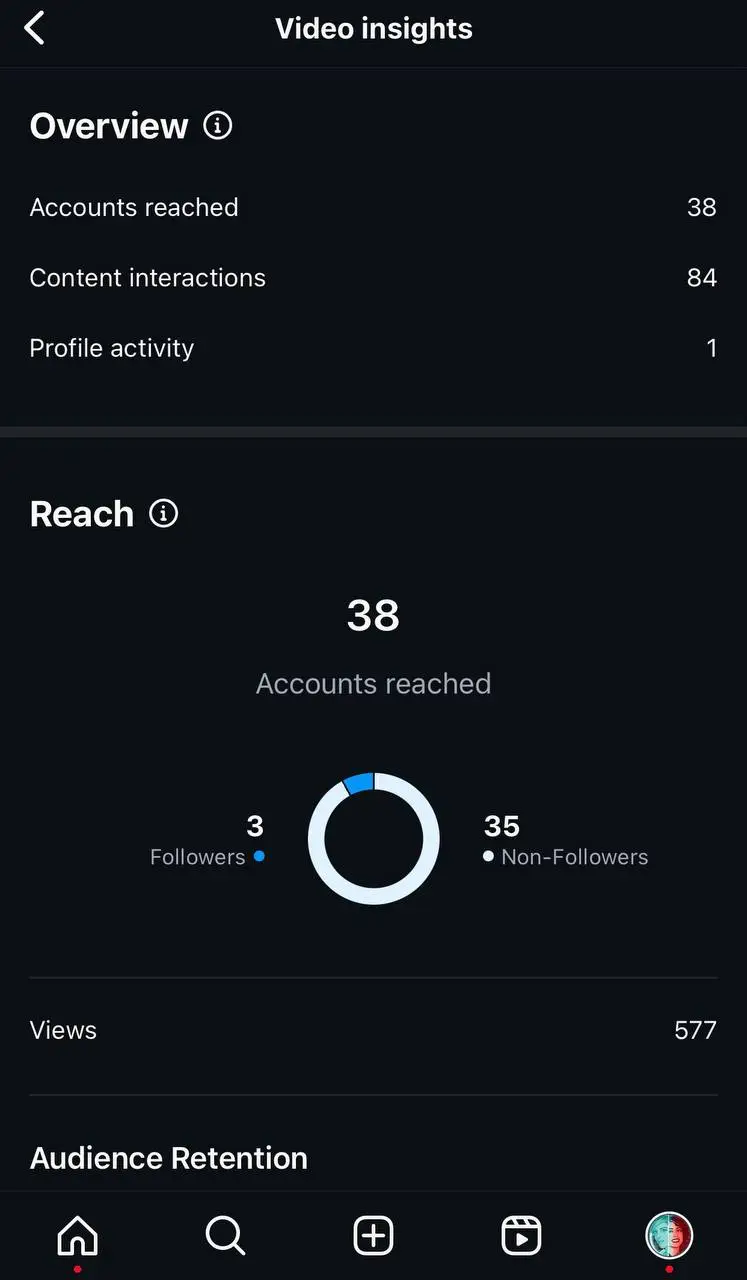Tap the blue Followers legend dot
This screenshot has width=747, height=1280.
click(259, 856)
